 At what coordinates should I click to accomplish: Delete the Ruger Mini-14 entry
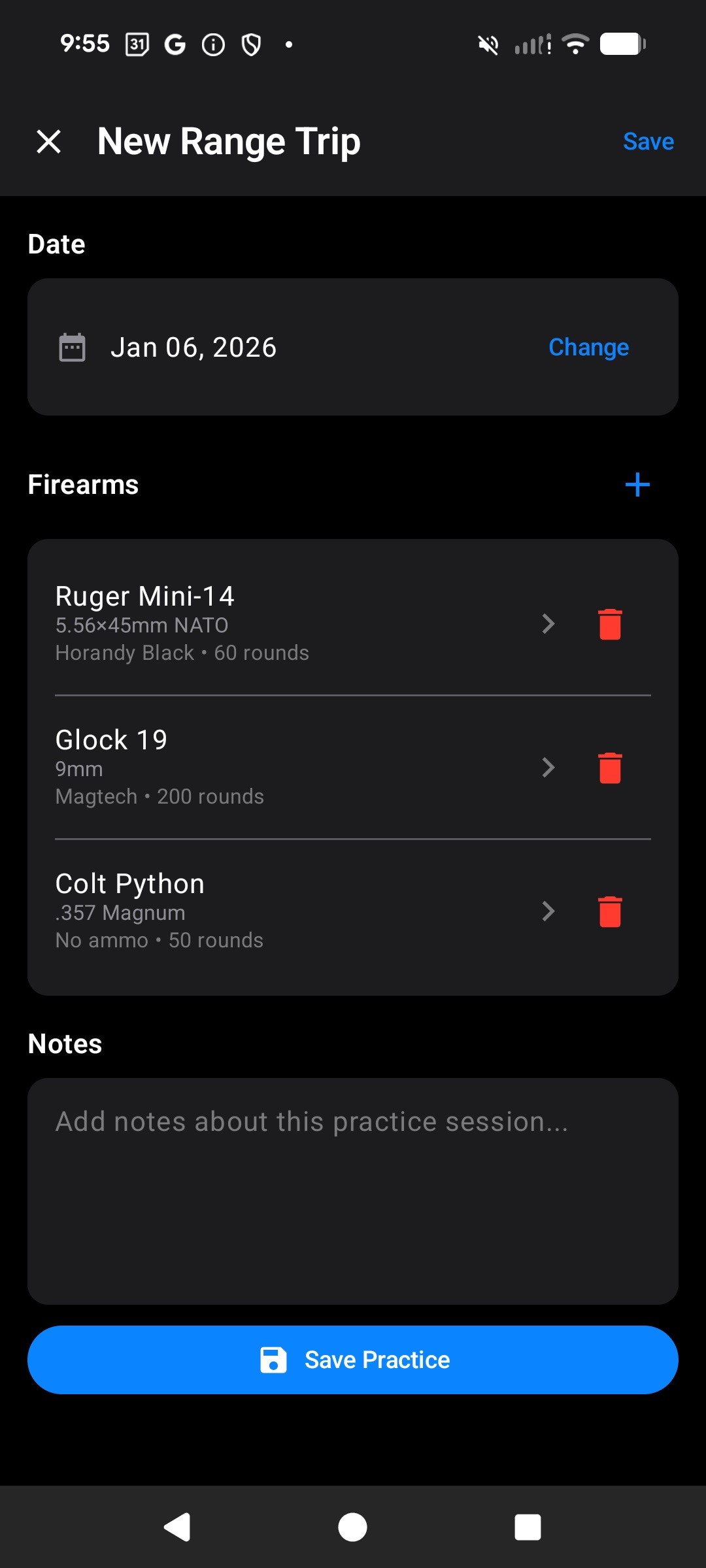coord(610,624)
